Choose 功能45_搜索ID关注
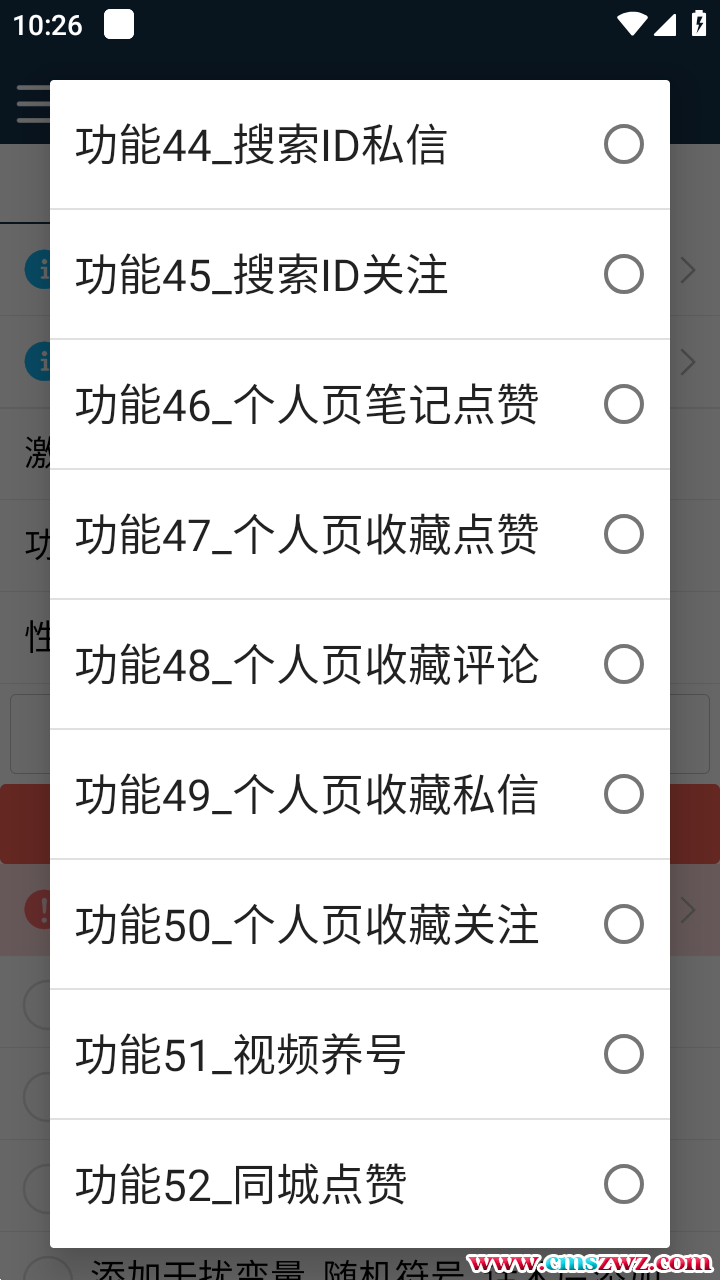 point(360,275)
